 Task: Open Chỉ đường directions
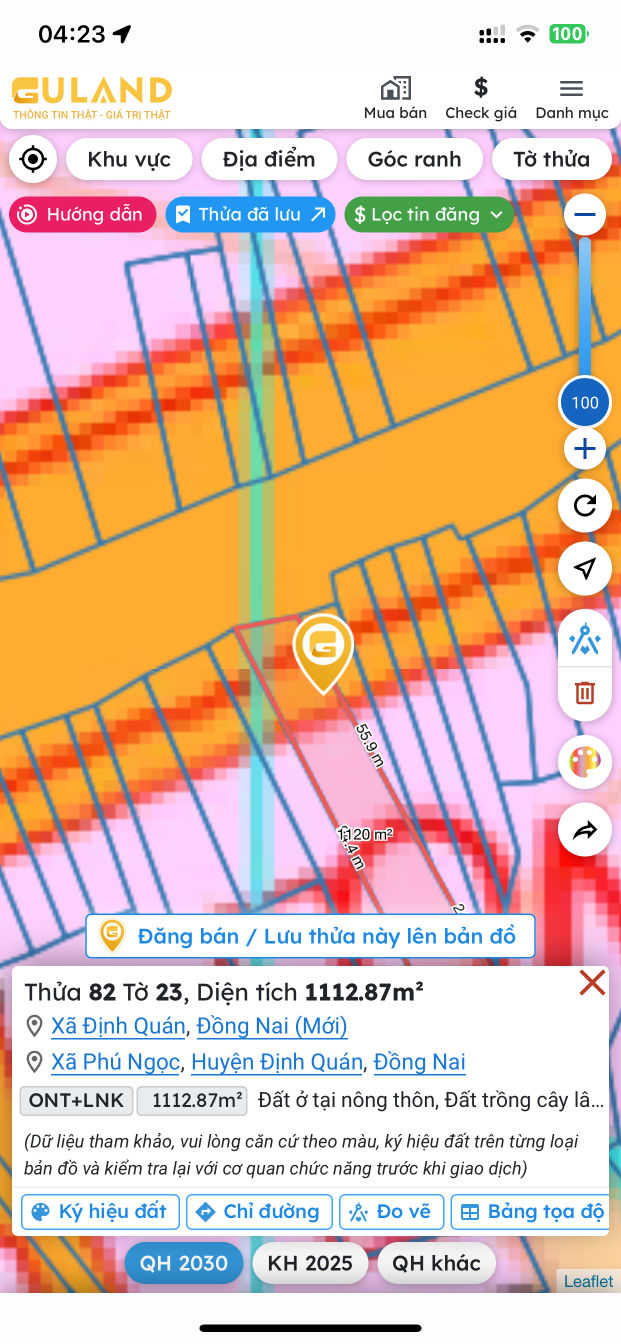coord(259,1212)
